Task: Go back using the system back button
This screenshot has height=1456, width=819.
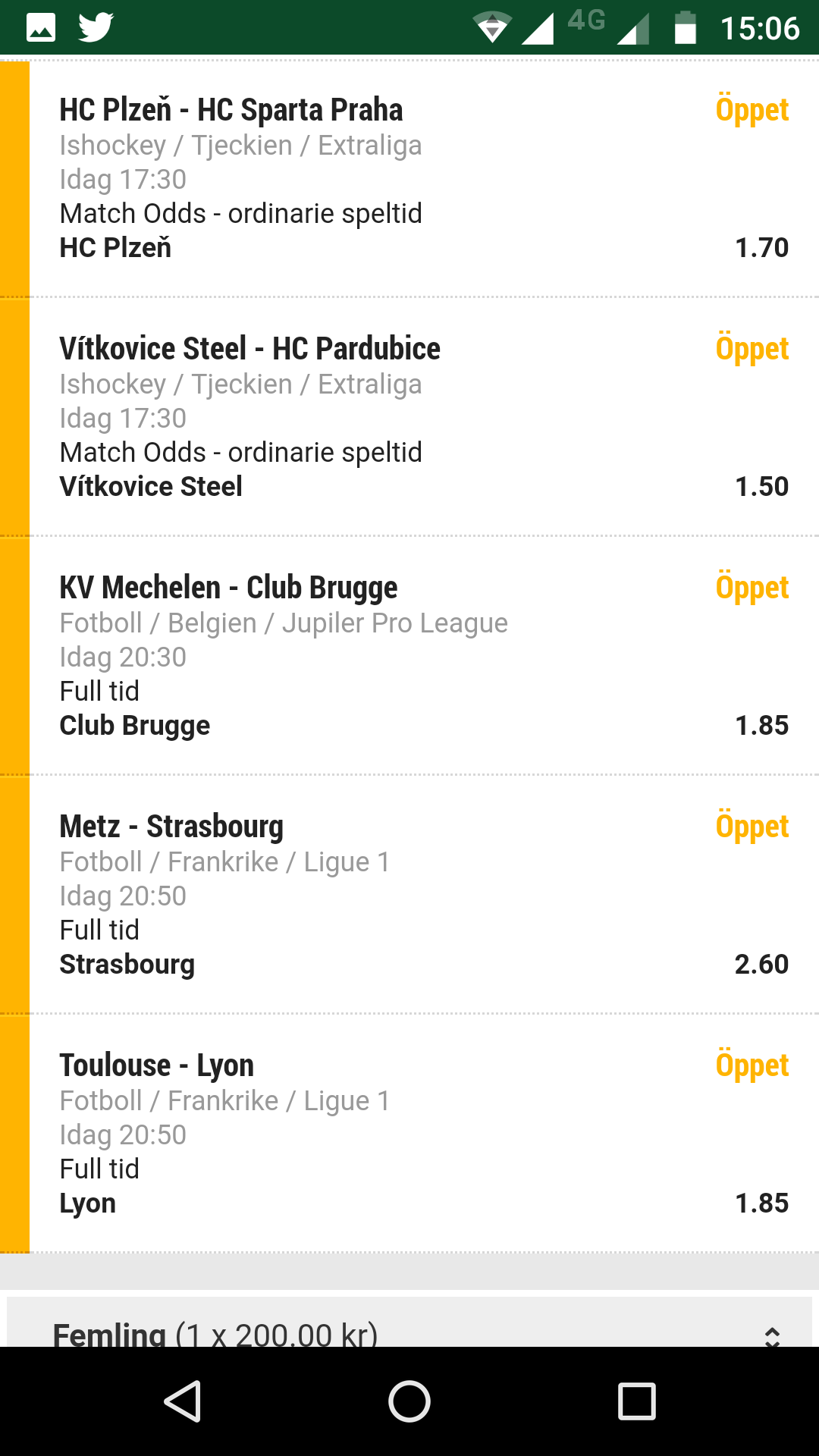Action: pos(182,1401)
